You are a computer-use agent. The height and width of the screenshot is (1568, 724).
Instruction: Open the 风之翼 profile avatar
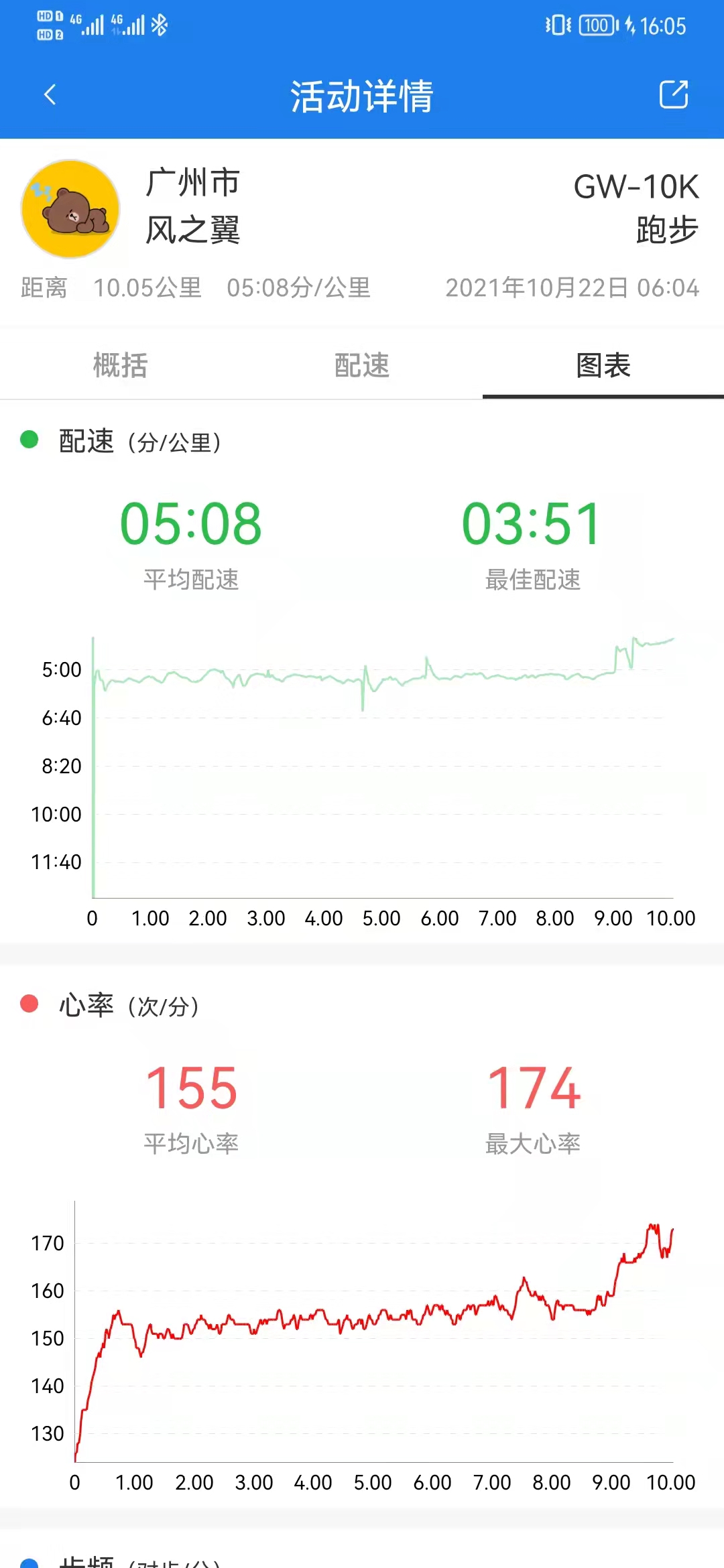70,209
